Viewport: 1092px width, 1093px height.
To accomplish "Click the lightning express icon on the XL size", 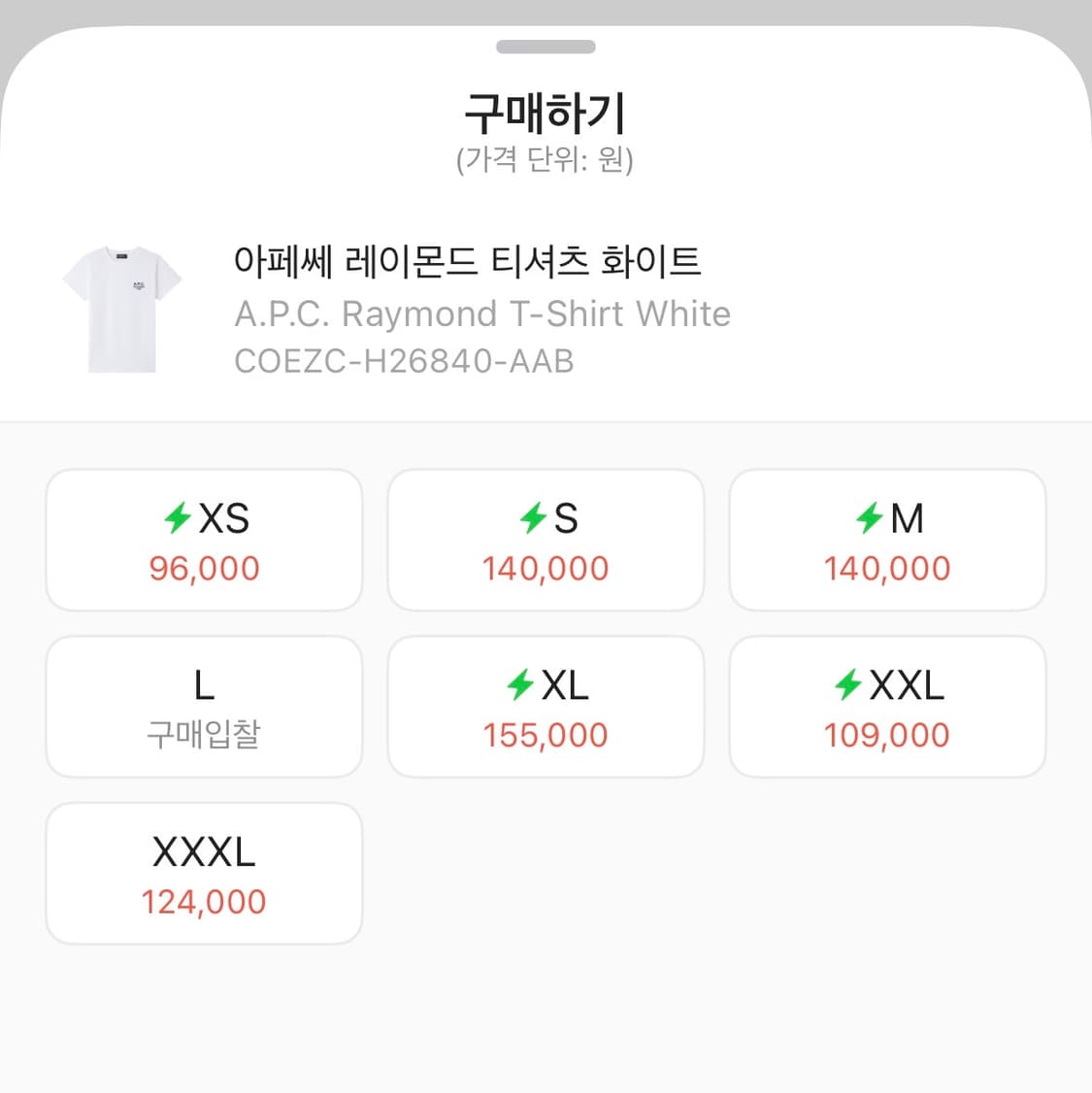I will 520,686.
